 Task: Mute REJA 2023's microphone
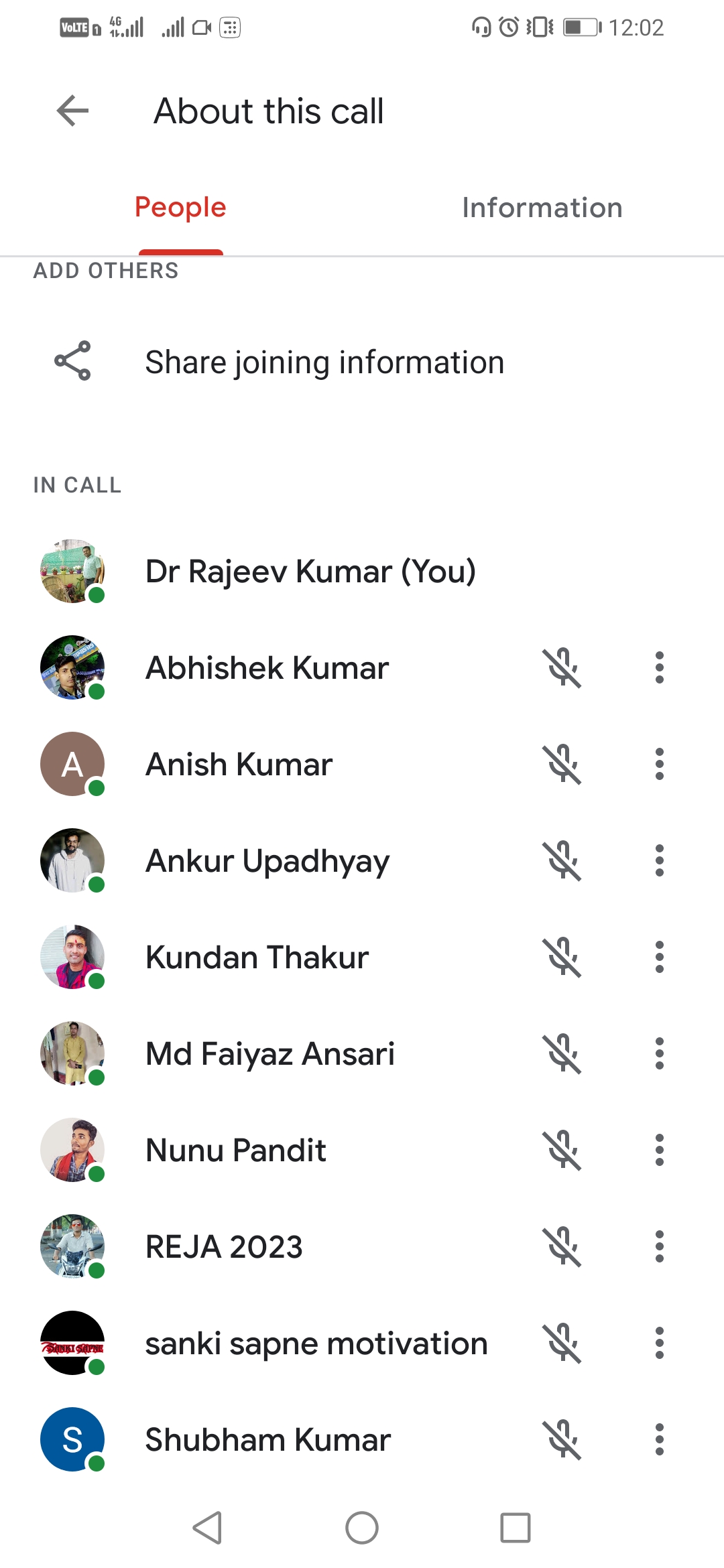562,1246
